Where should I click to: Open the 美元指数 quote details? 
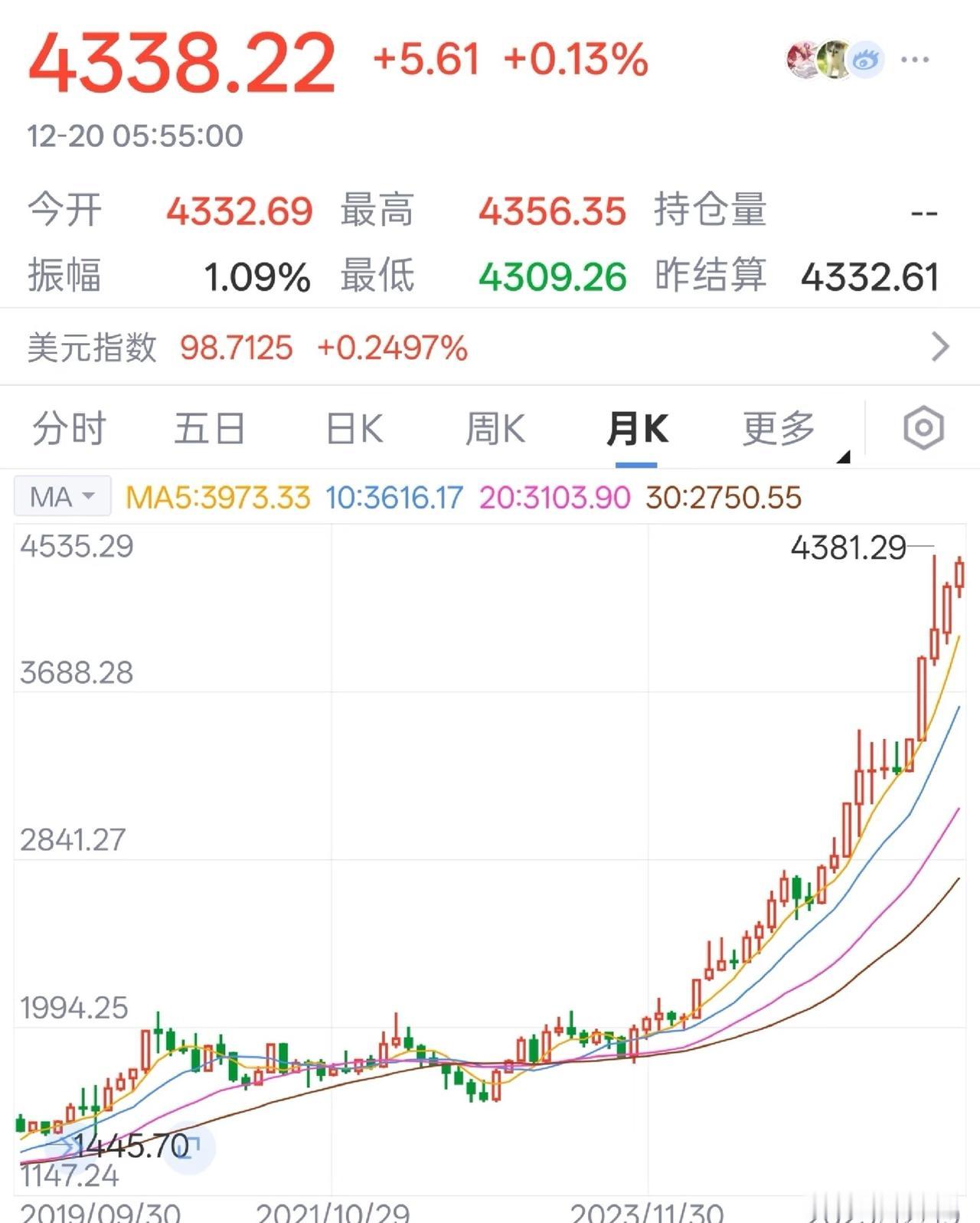click(230, 346)
